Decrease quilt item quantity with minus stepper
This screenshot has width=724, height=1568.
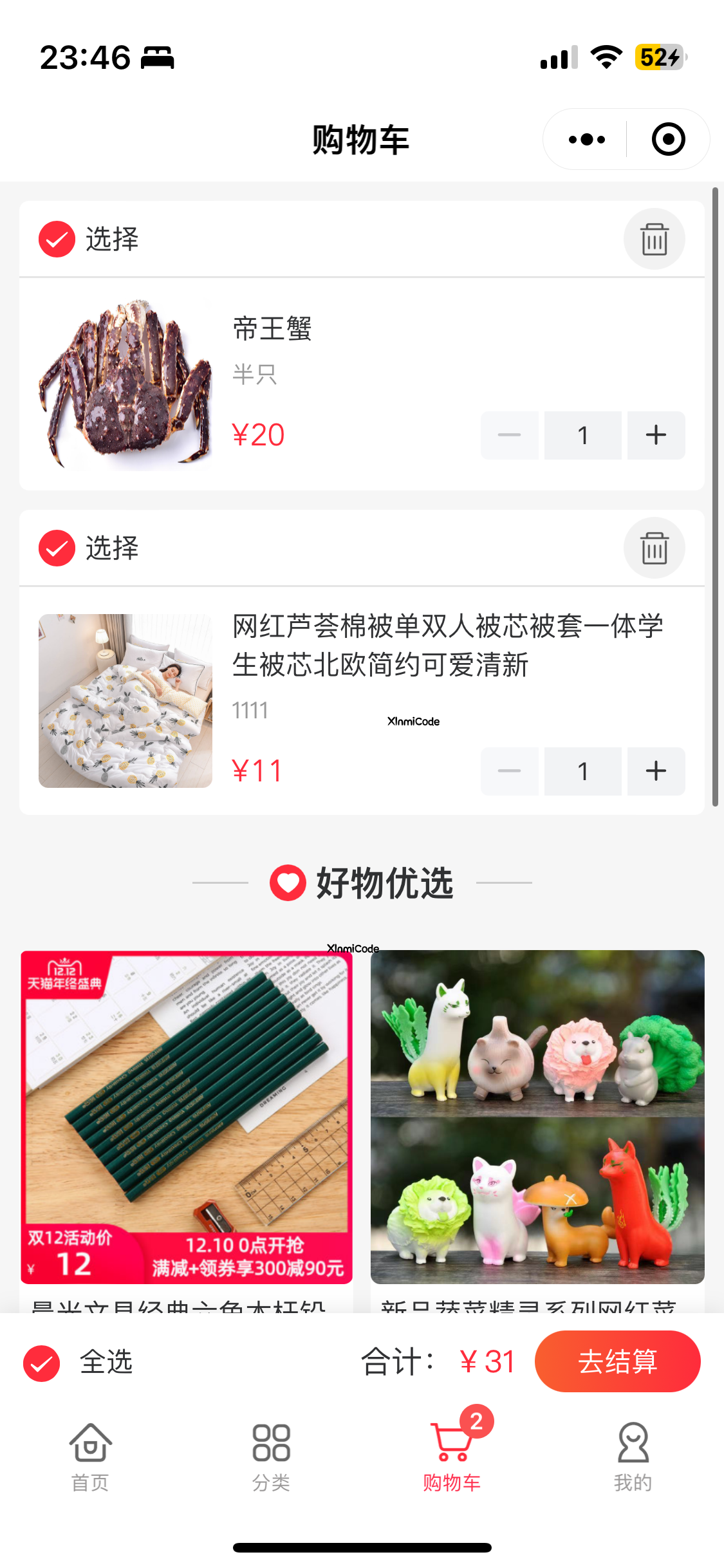coord(509,772)
